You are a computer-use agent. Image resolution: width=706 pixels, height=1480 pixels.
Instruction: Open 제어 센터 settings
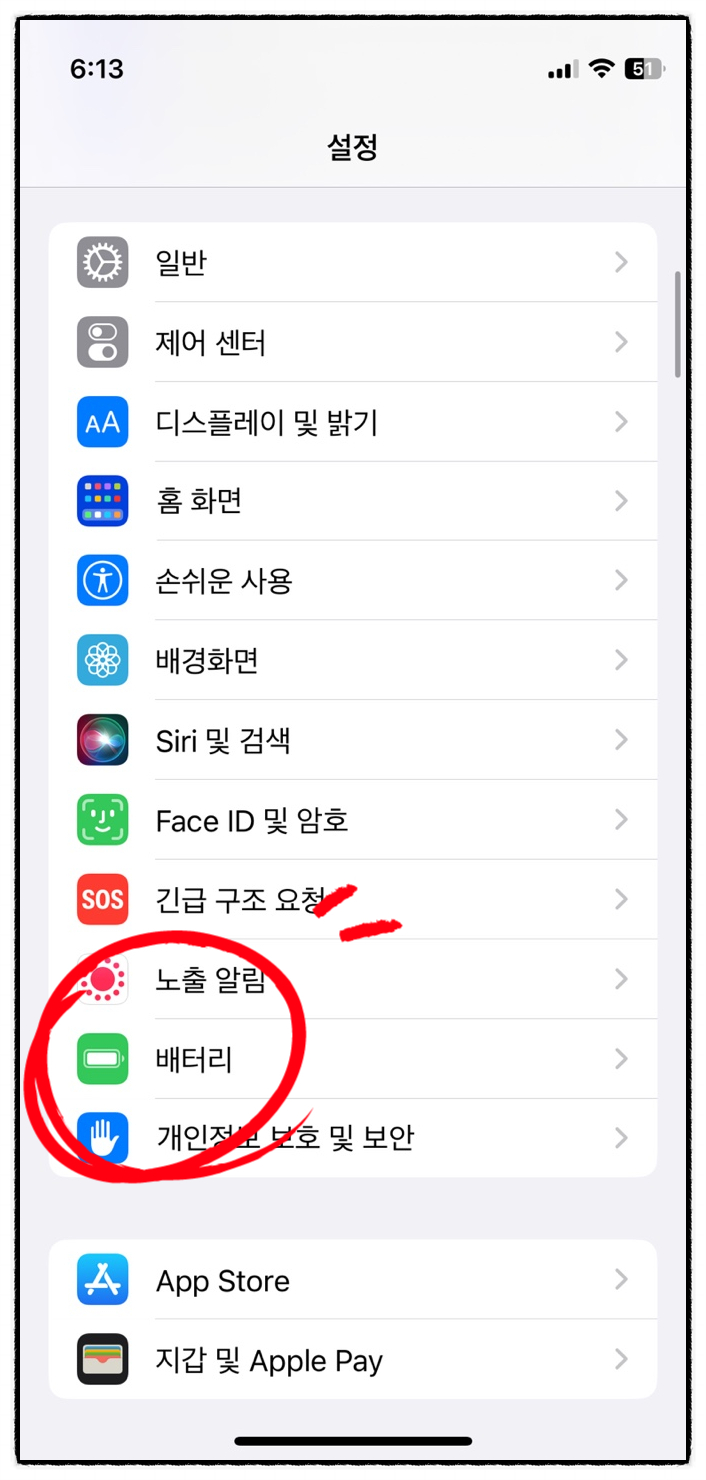pos(353,342)
